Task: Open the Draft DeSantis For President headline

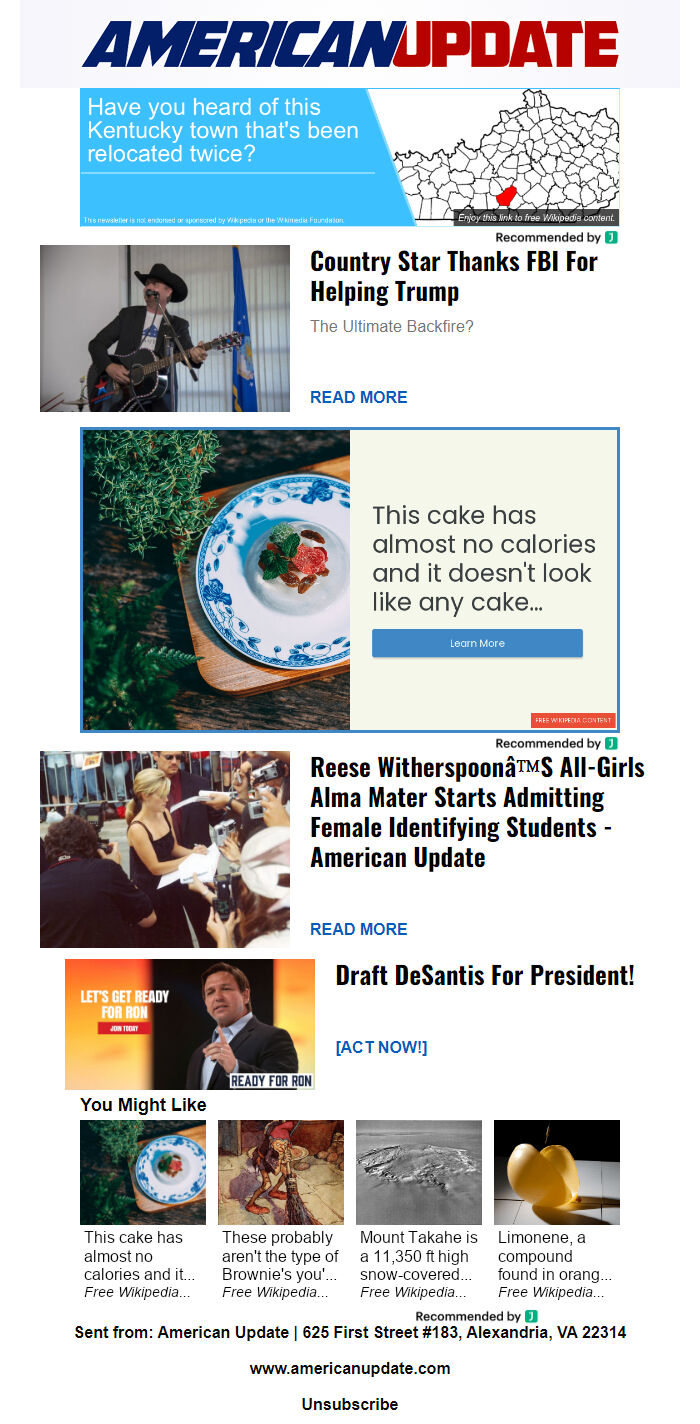Action: 485,976
